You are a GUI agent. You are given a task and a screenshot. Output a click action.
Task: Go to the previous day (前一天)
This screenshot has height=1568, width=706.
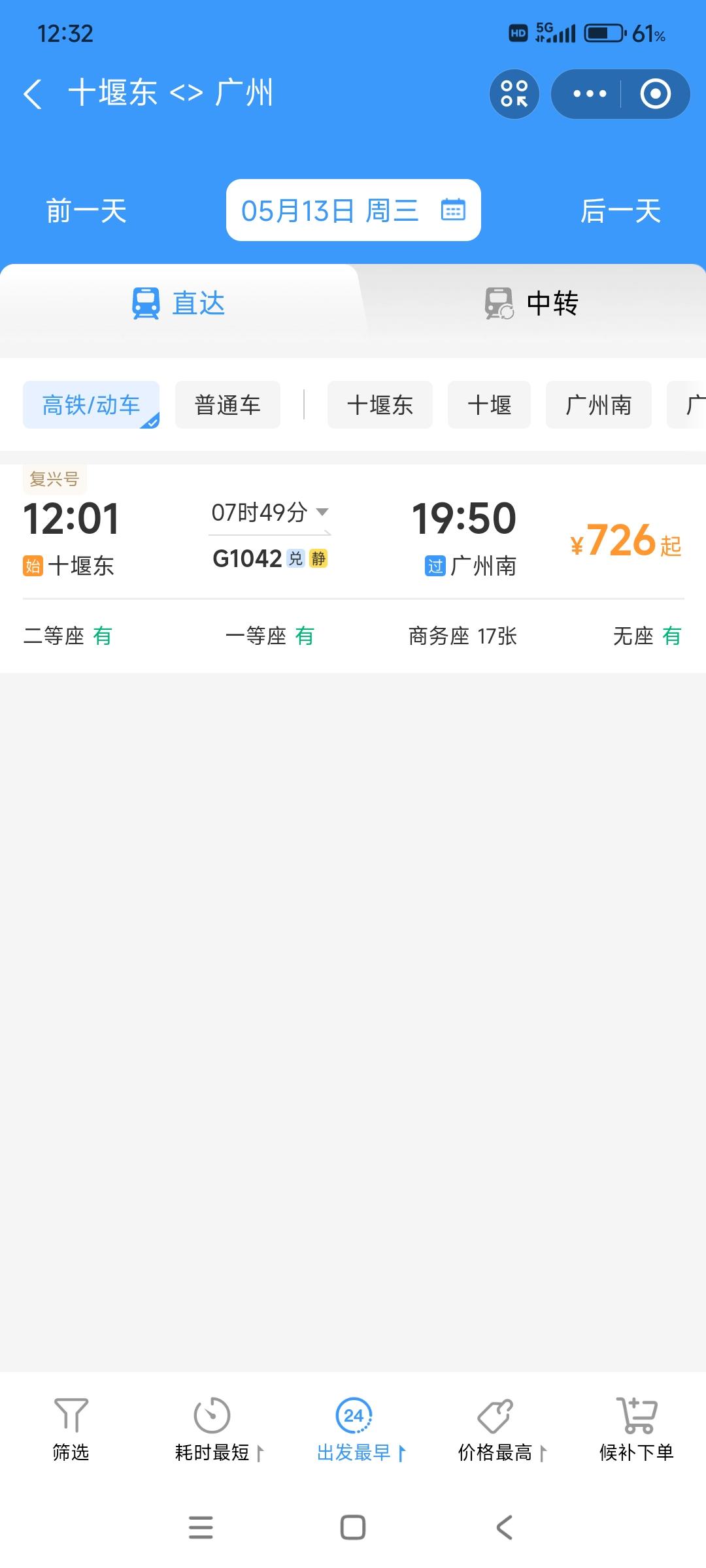coord(86,210)
